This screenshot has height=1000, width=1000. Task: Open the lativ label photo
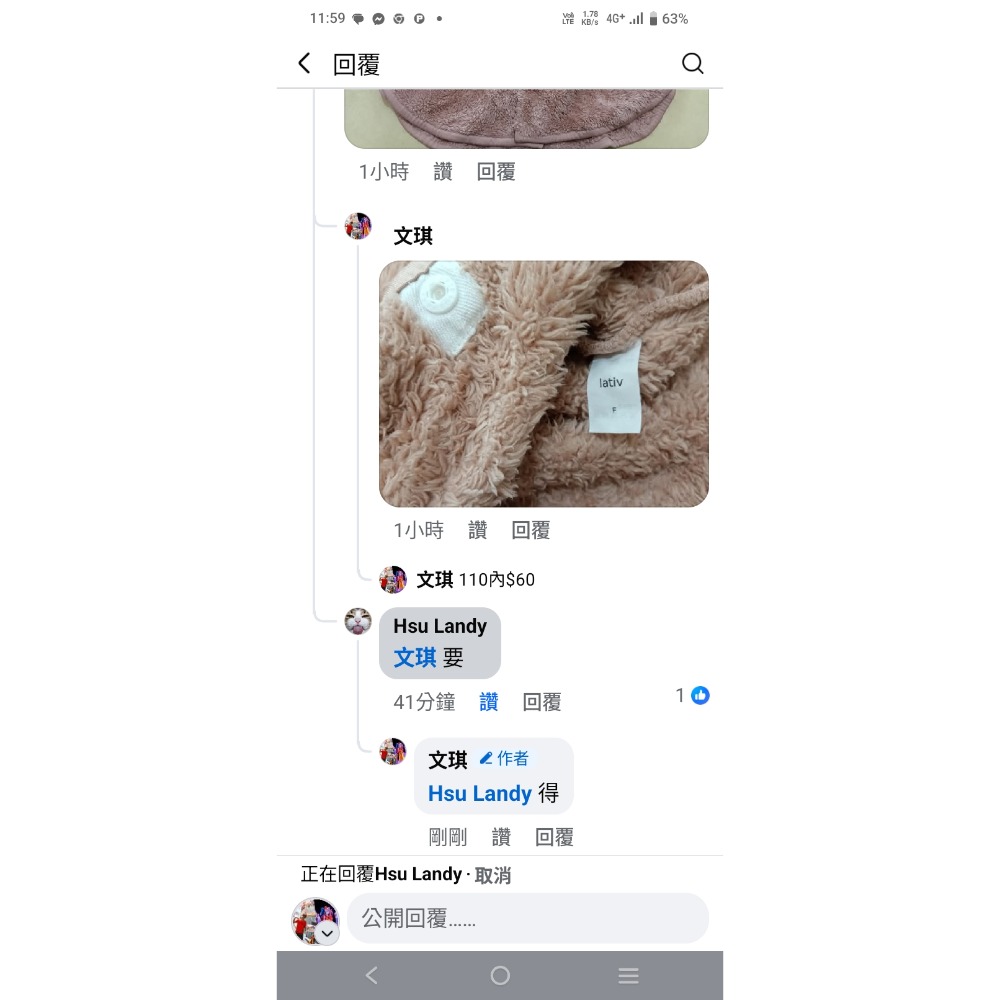pos(543,383)
